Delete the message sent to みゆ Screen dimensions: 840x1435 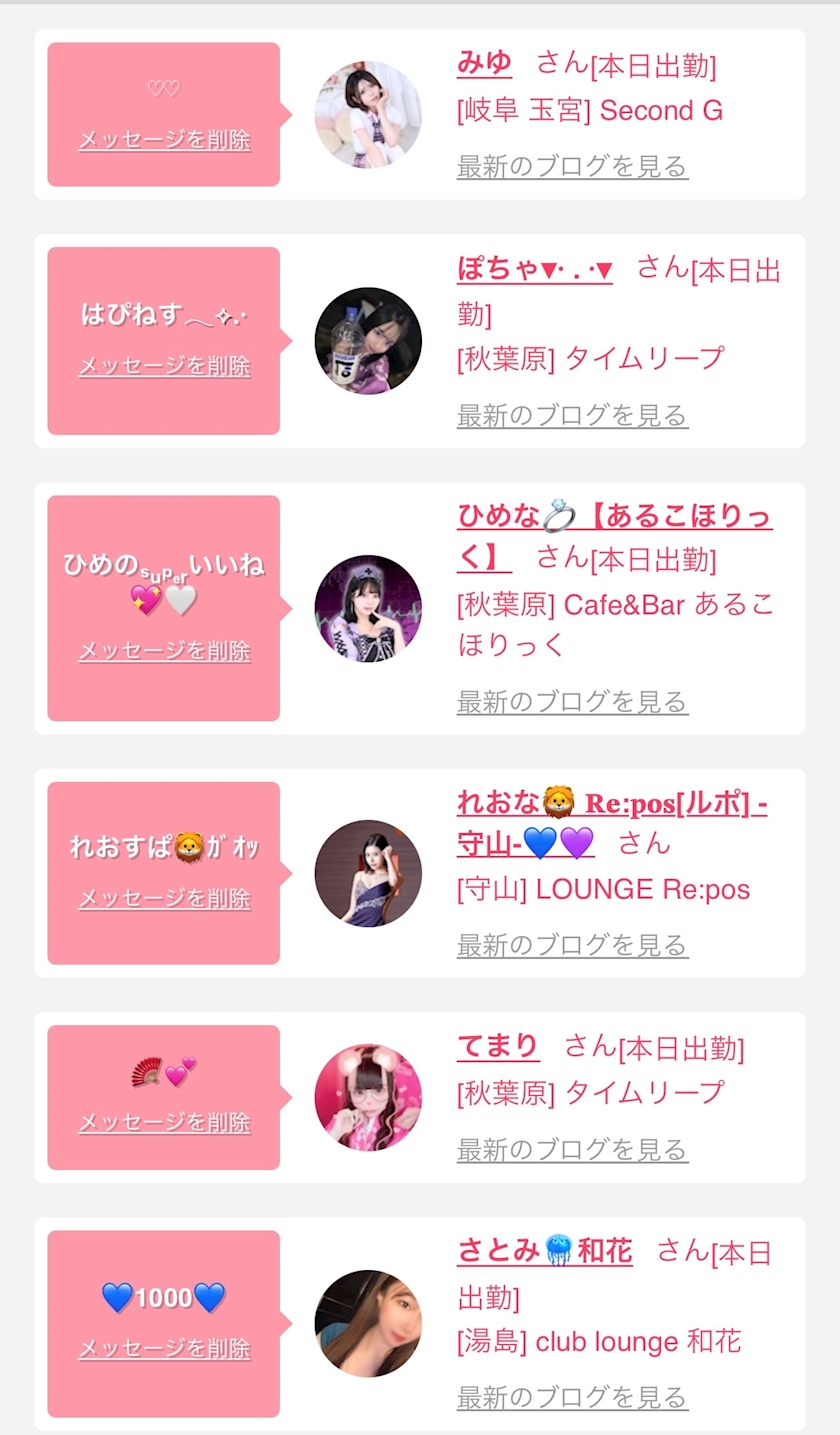tap(164, 139)
